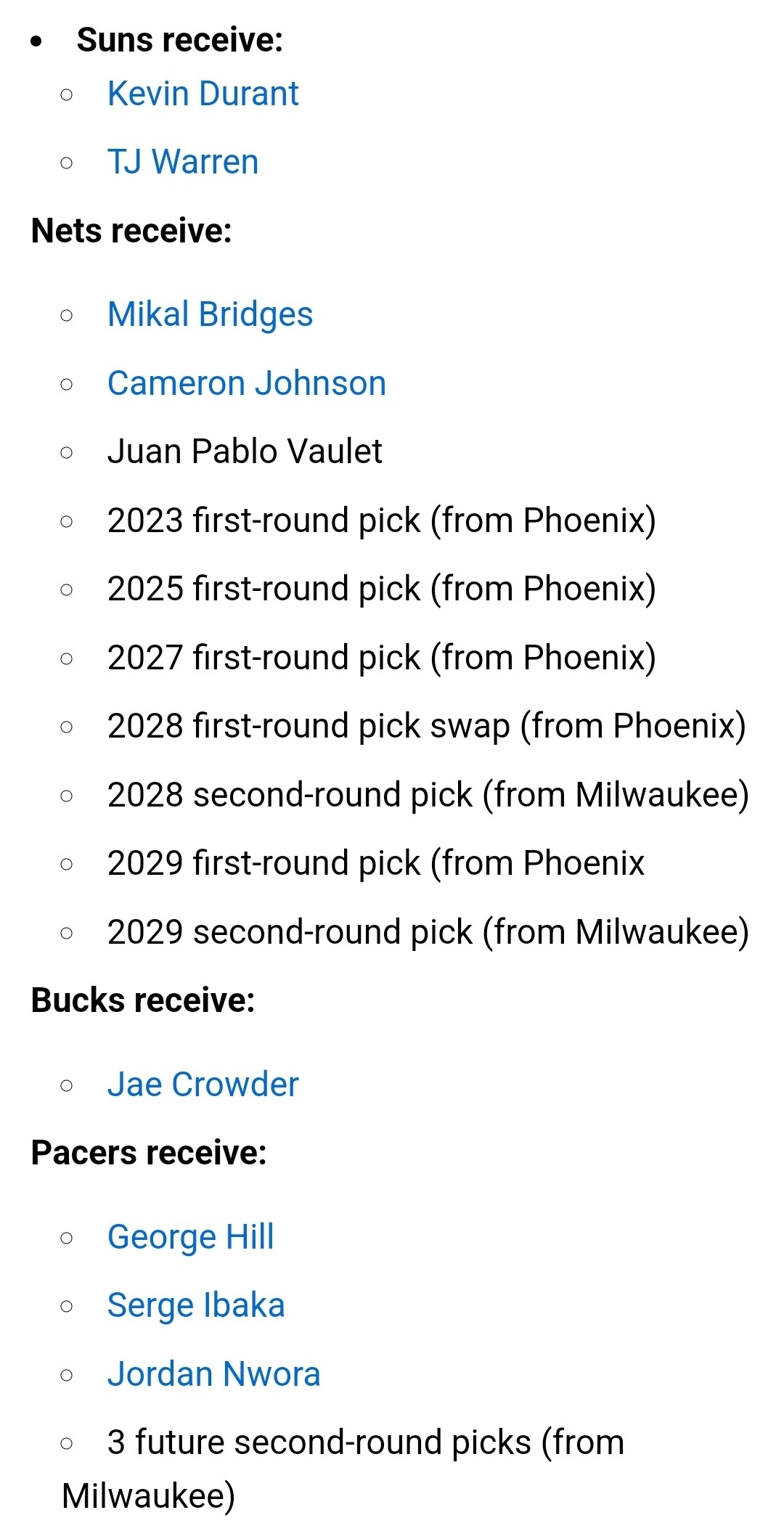Open the Jae Crowder link

[x=203, y=1085]
